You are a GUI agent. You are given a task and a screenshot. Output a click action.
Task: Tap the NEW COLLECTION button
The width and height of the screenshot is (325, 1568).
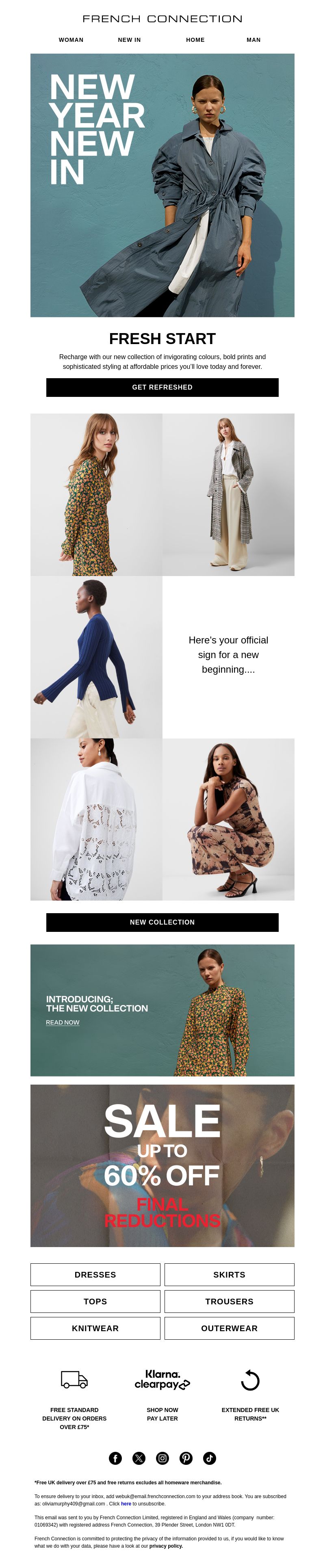pos(162,922)
